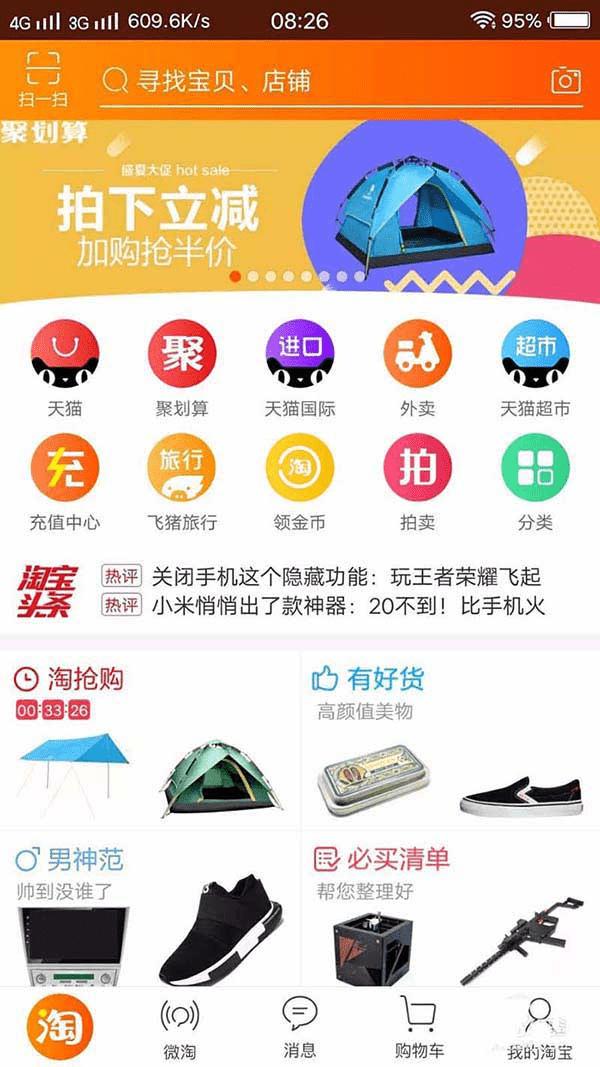Read the headline about 关闭手机这个隐藏功能
The height and width of the screenshot is (1067, 600).
[x=345, y=577]
